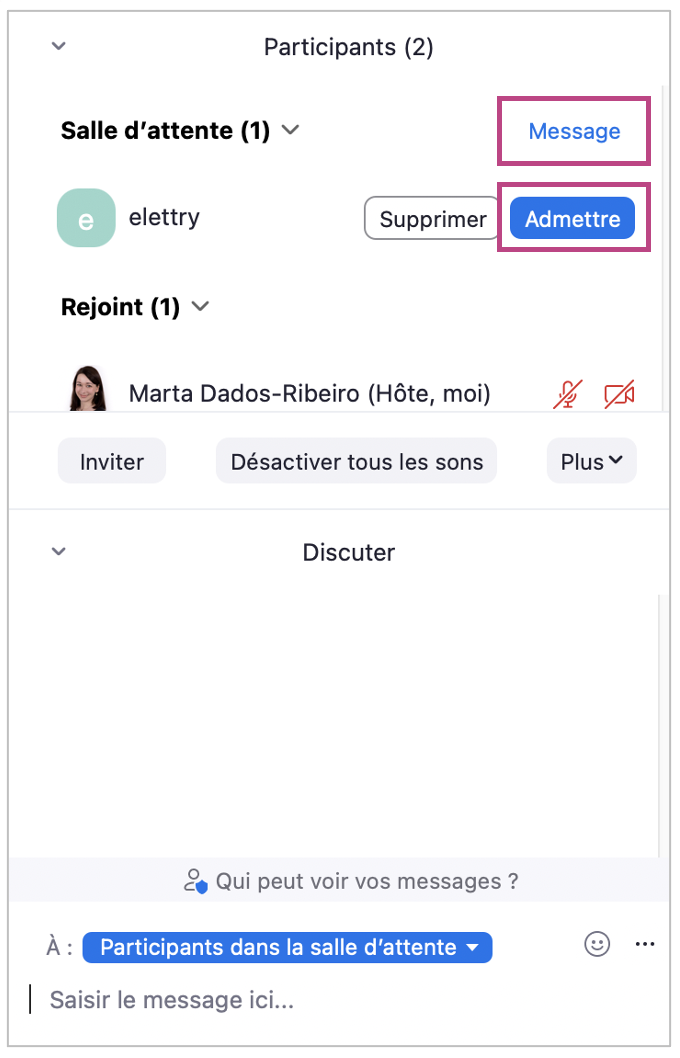Collapse the Salle d'attente section
This screenshot has height=1058, width=680.
click(291, 130)
